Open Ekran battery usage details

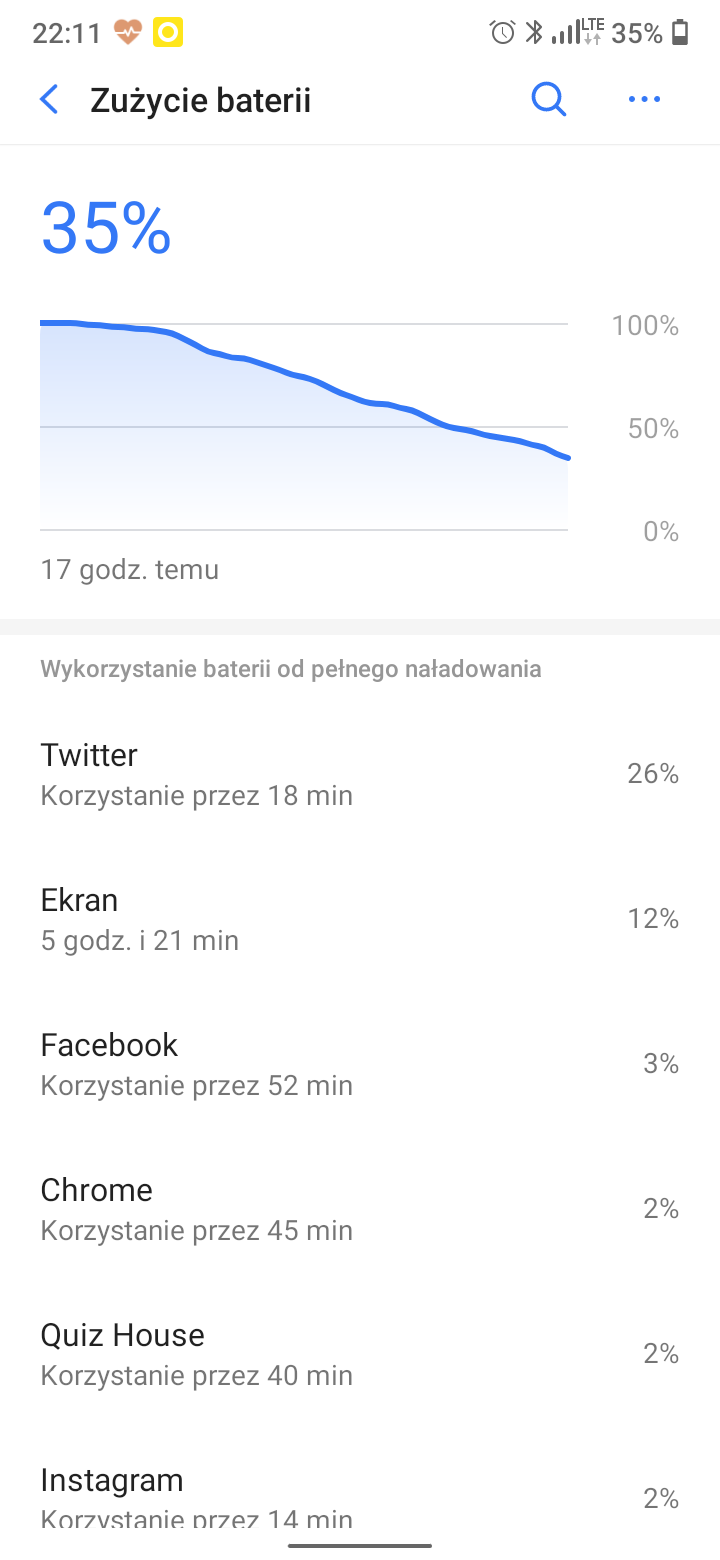360,919
